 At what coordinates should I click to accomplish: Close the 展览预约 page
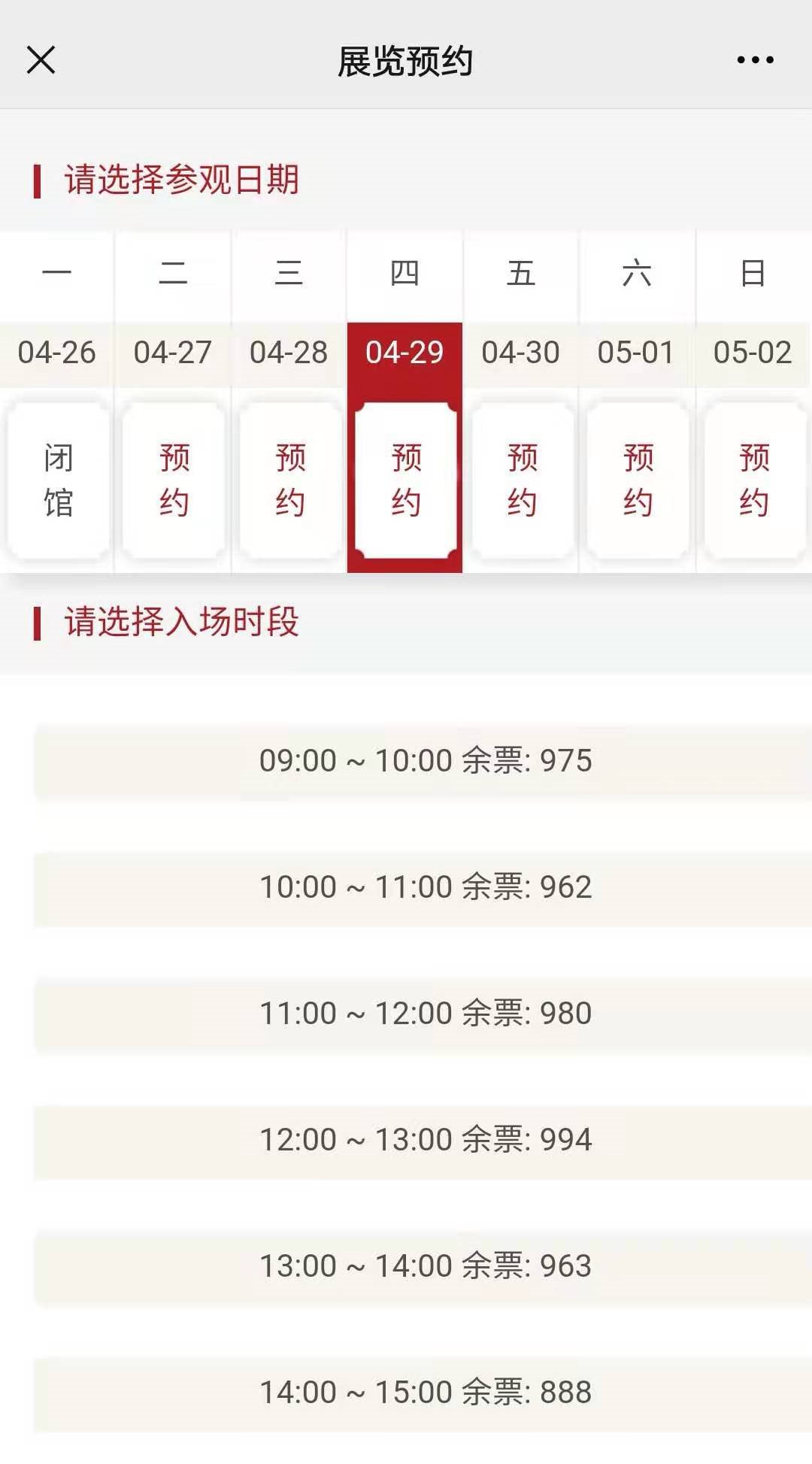(41, 60)
